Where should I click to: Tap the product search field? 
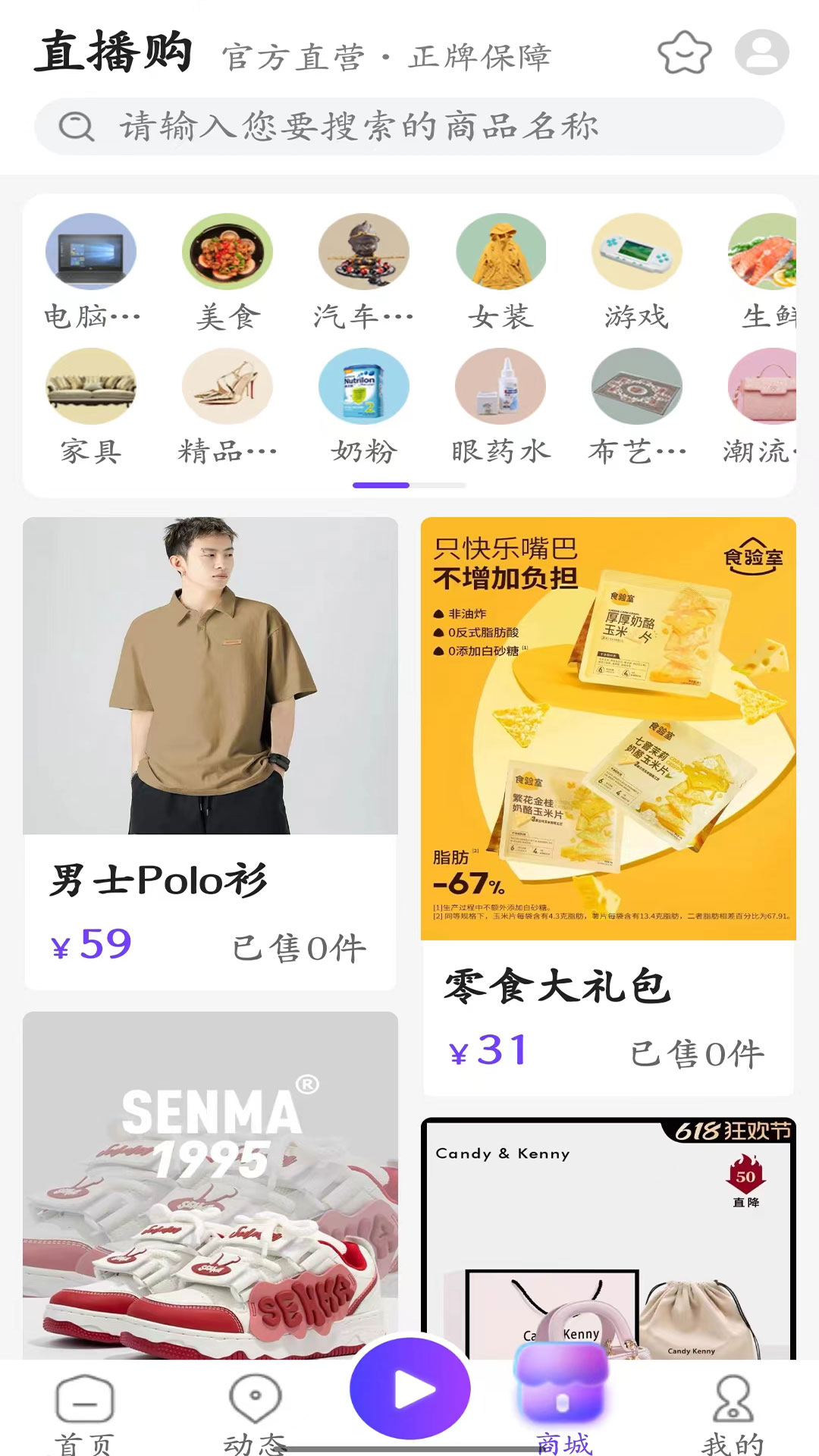[x=409, y=127]
